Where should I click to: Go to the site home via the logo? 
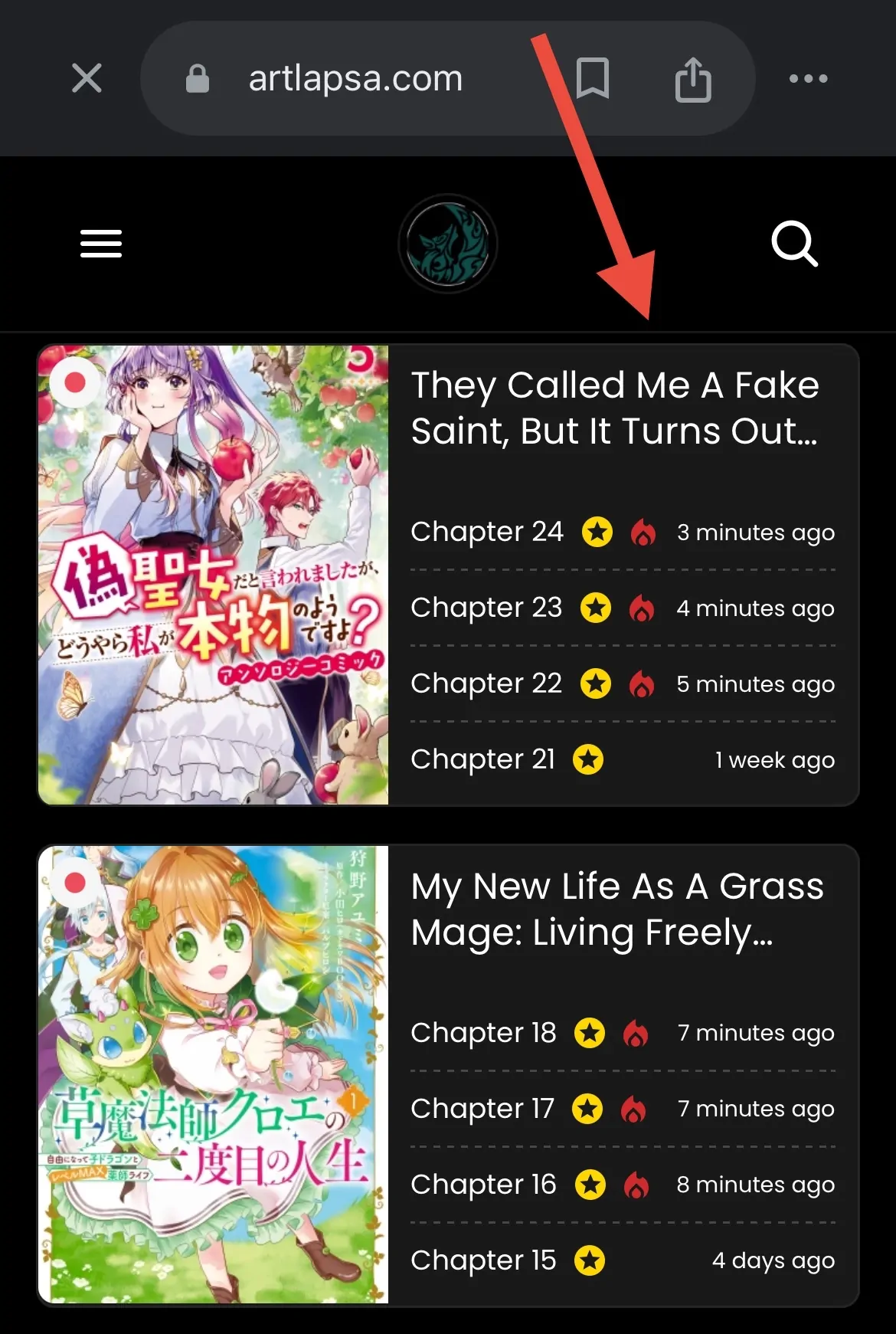(x=448, y=244)
